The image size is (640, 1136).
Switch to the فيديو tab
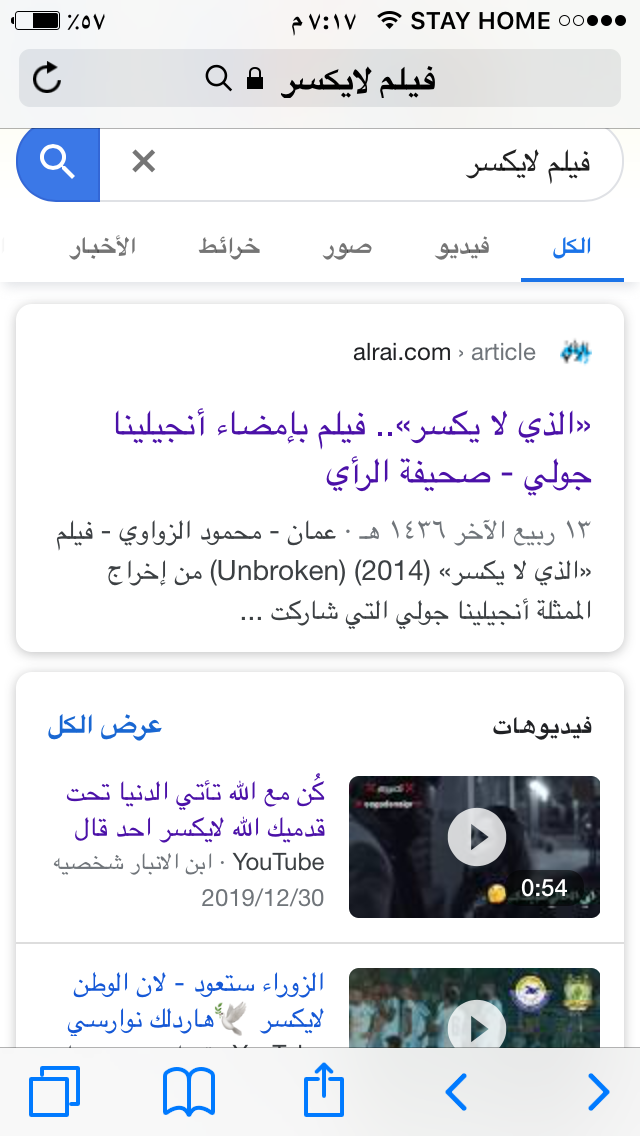pyautogui.click(x=463, y=246)
